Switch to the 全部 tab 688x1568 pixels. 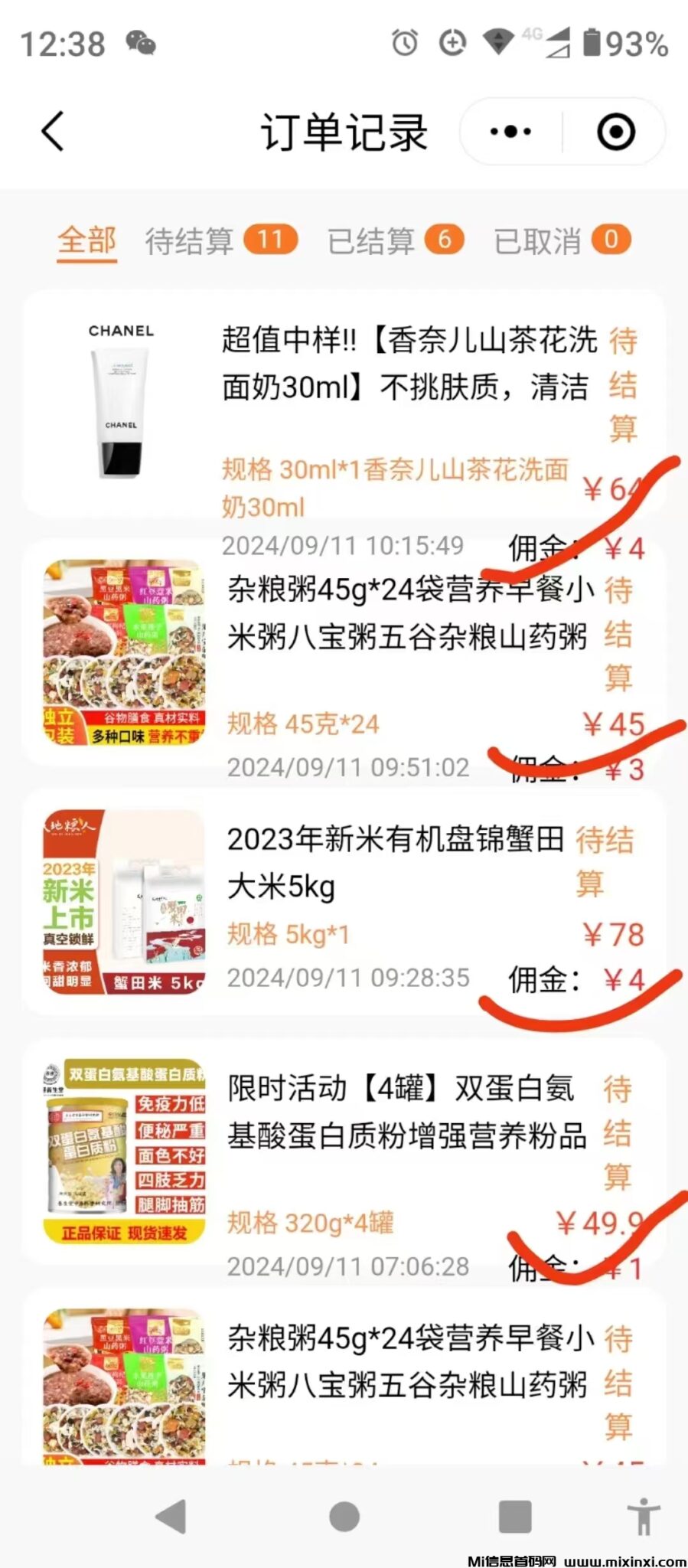tap(87, 240)
